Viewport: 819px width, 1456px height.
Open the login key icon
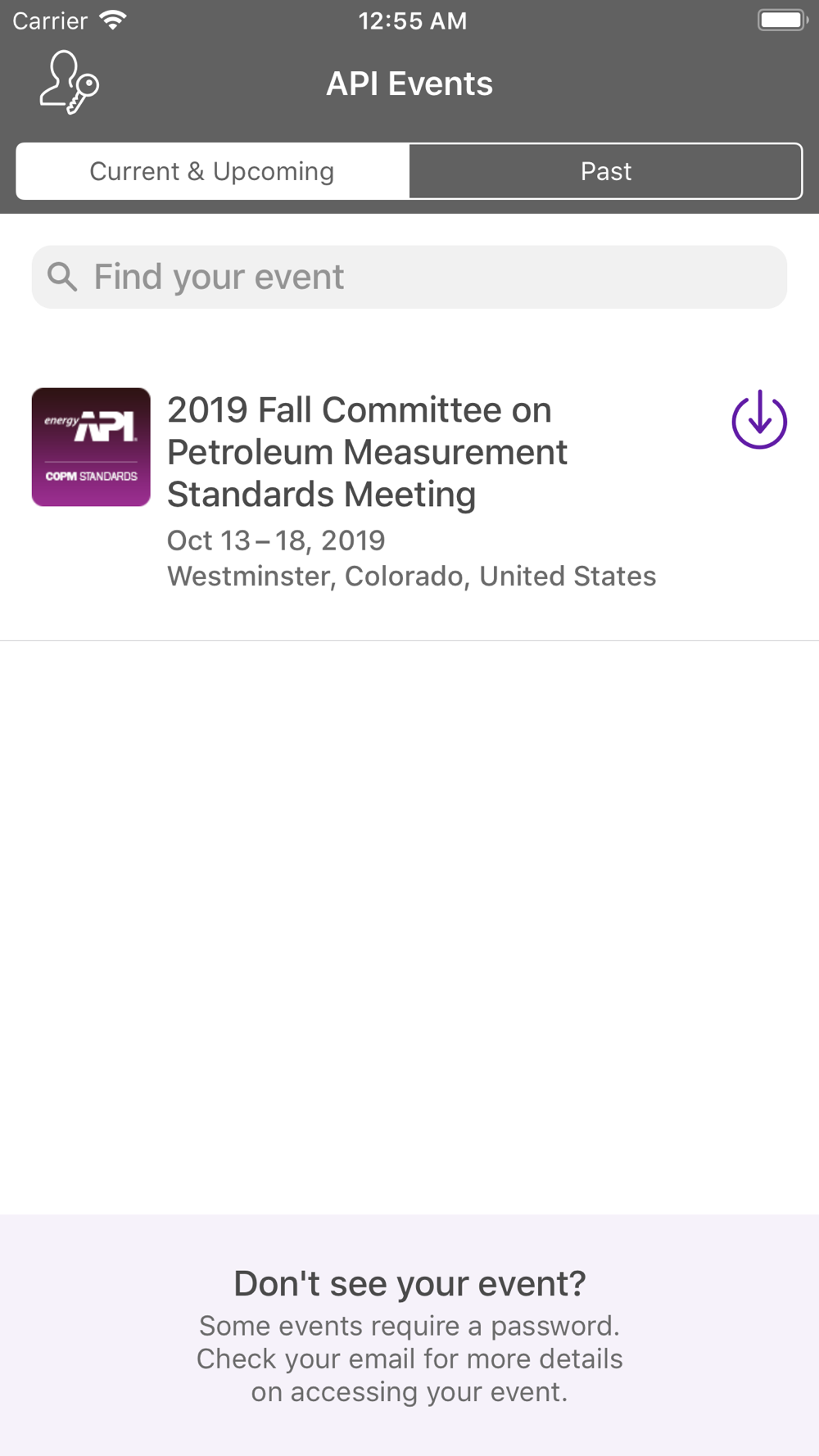[x=70, y=83]
